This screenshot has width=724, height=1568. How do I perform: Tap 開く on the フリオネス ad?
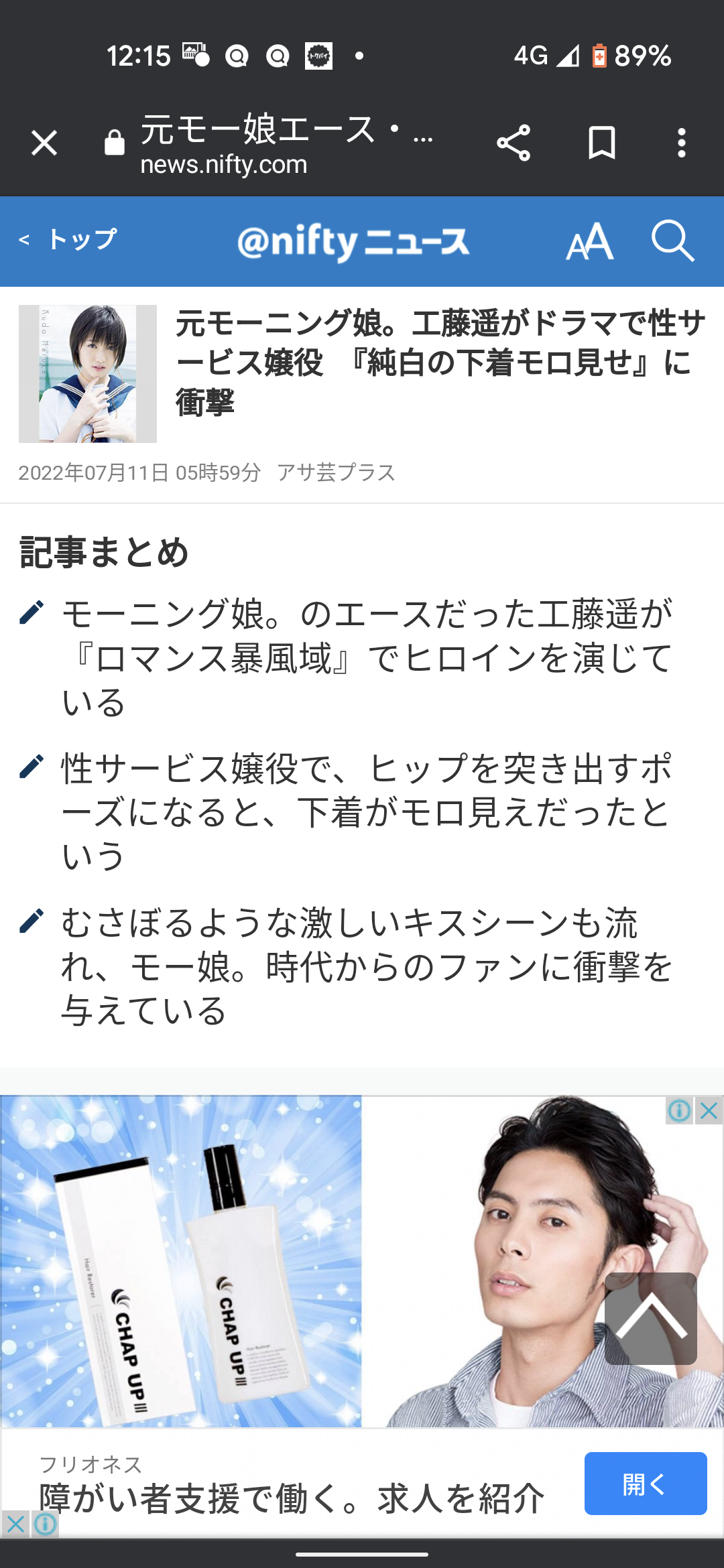pos(645,1484)
